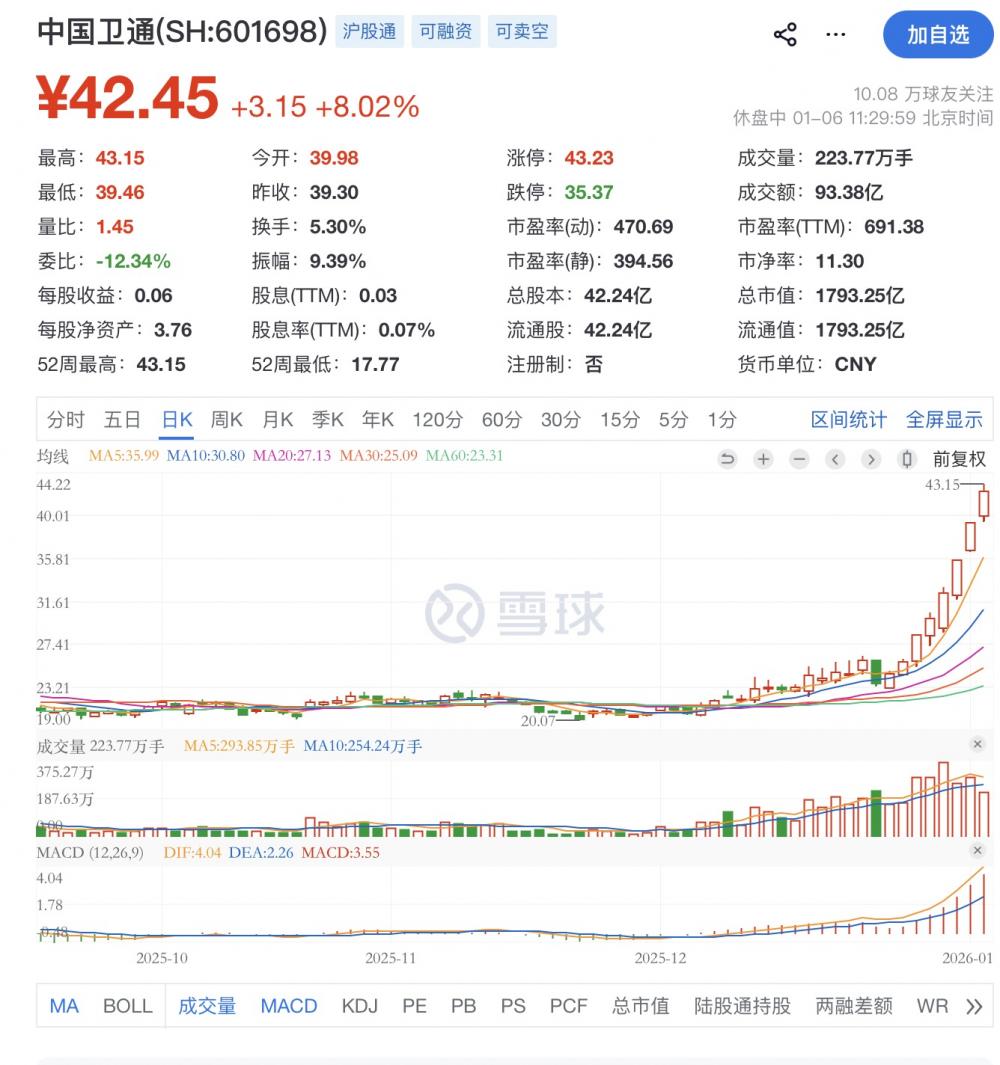Select the KDJ indicator
The height and width of the screenshot is (1065, 1000).
pos(359,1006)
